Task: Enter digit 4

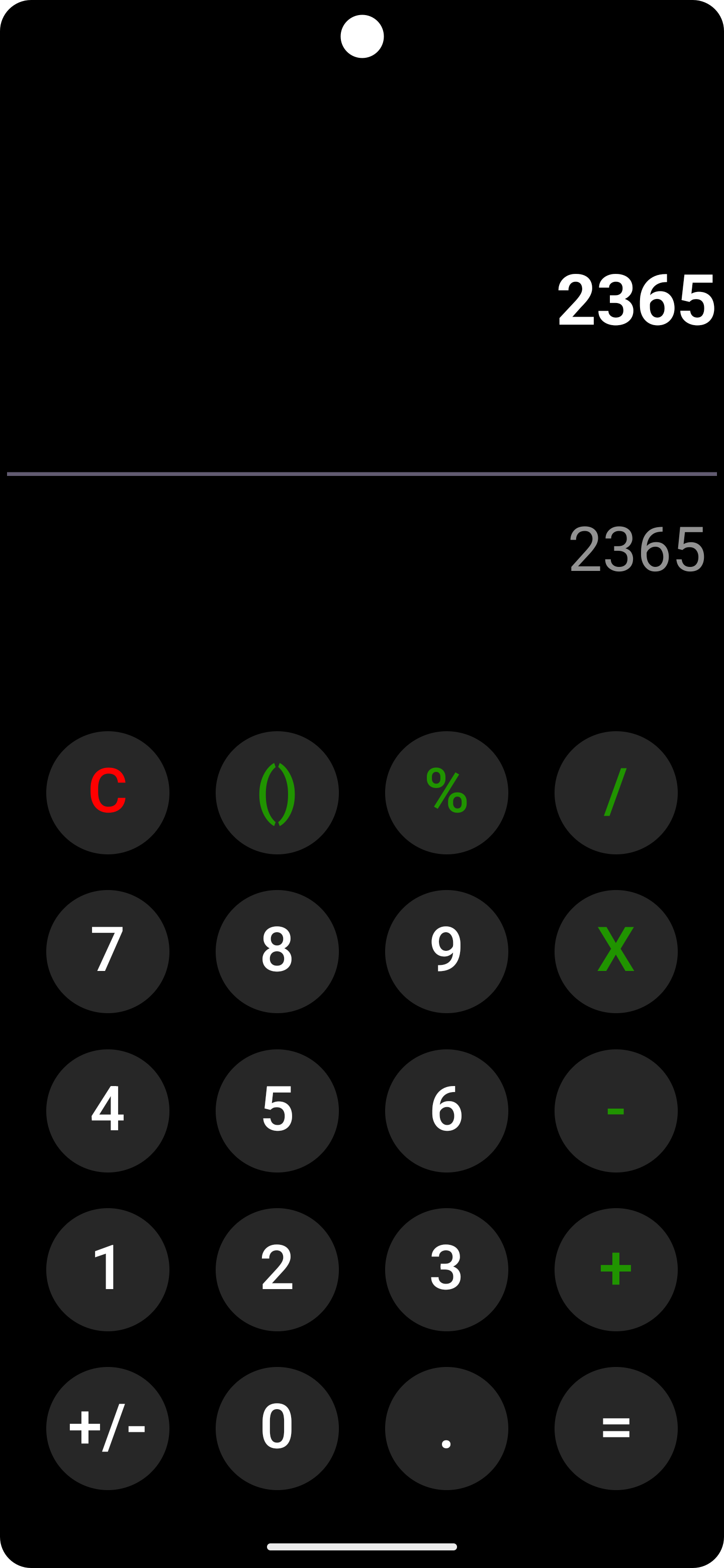Action: 108,1111
